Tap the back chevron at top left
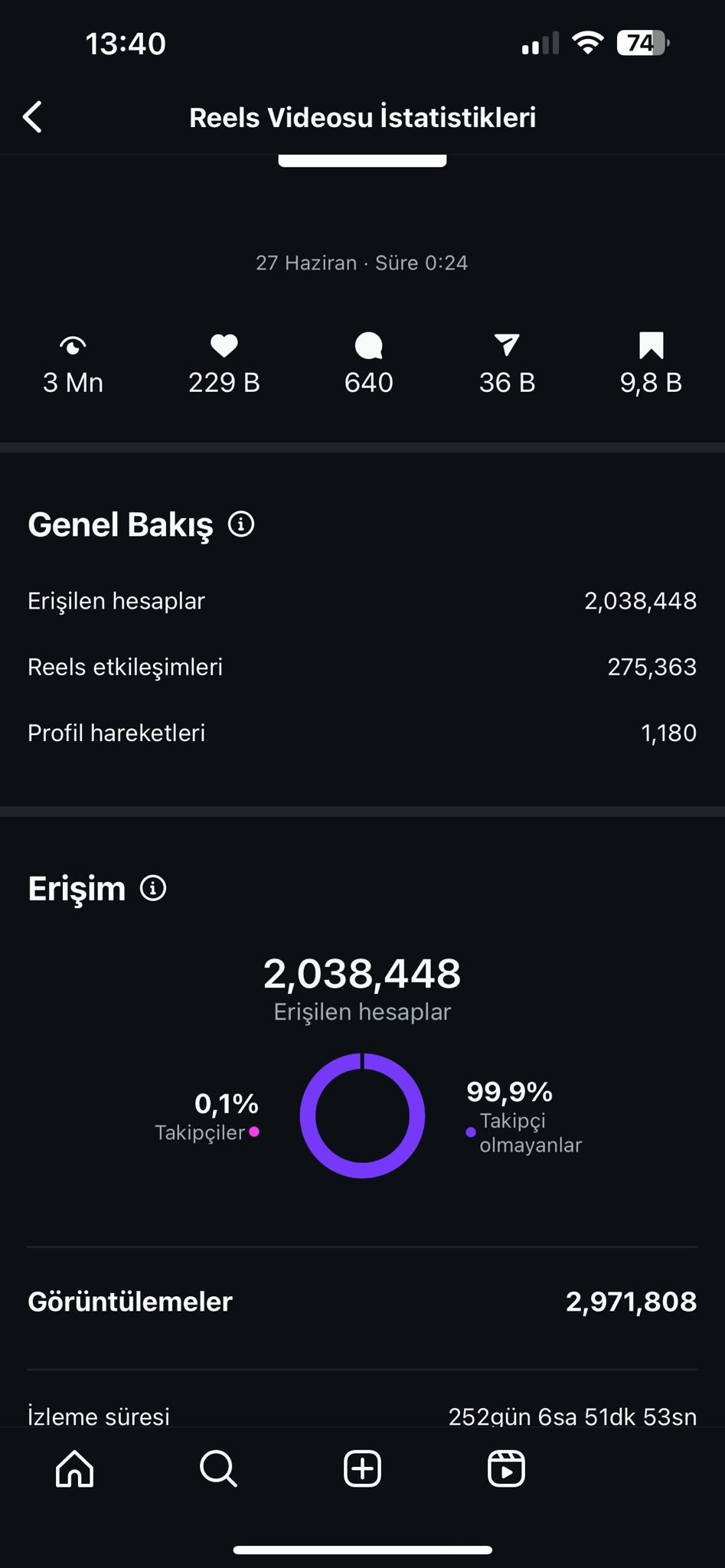The image size is (725, 1568). pyautogui.click(x=31, y=117)
